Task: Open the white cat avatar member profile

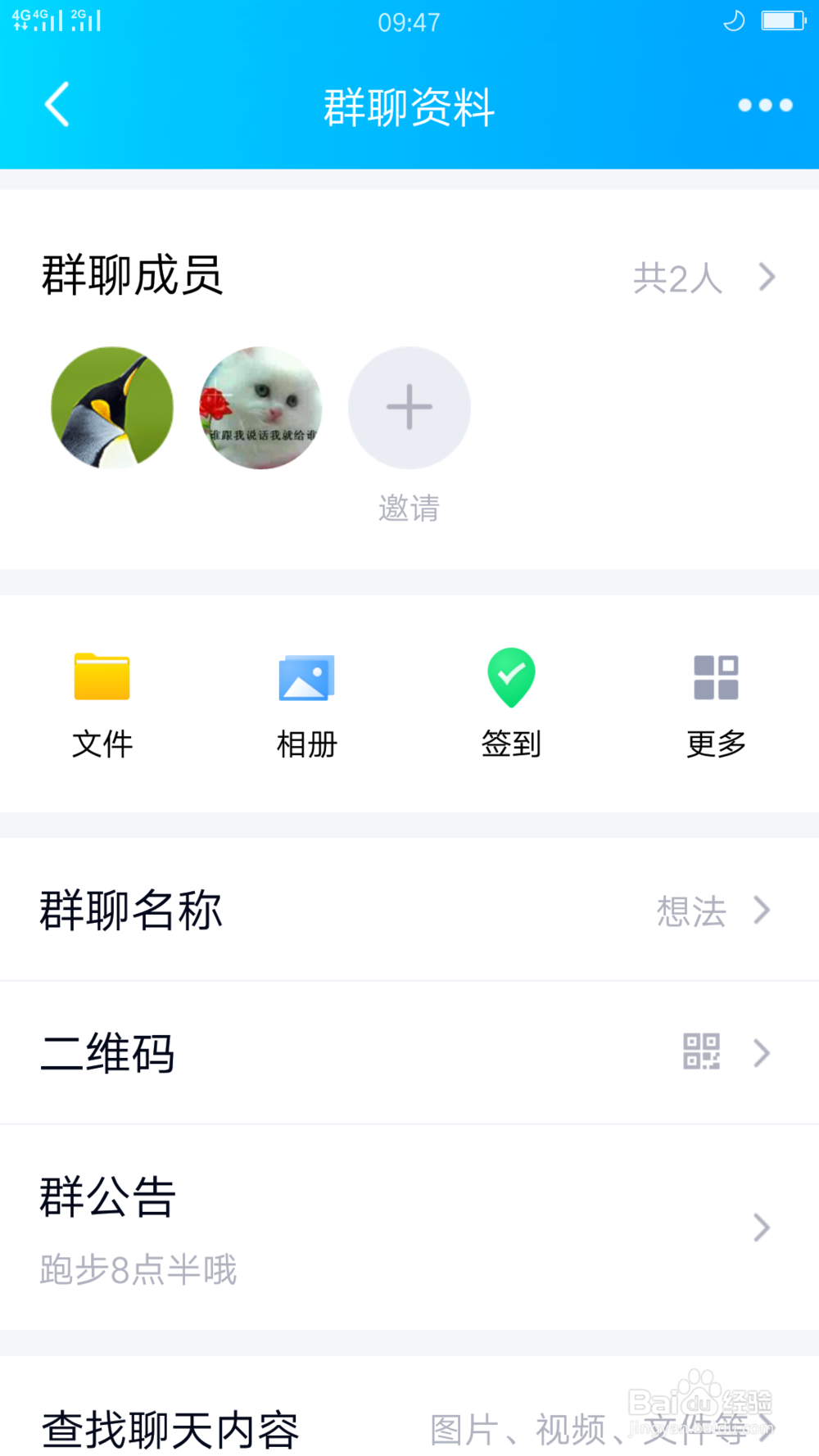Action: point(261,407)
